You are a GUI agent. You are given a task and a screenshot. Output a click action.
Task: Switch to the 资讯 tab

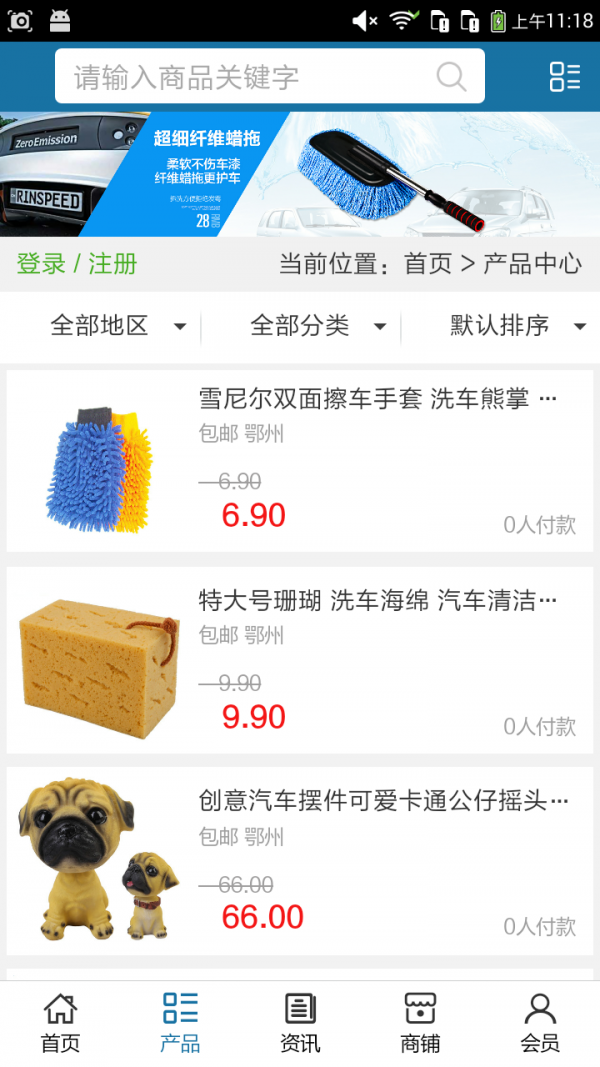coord(300,1023)
